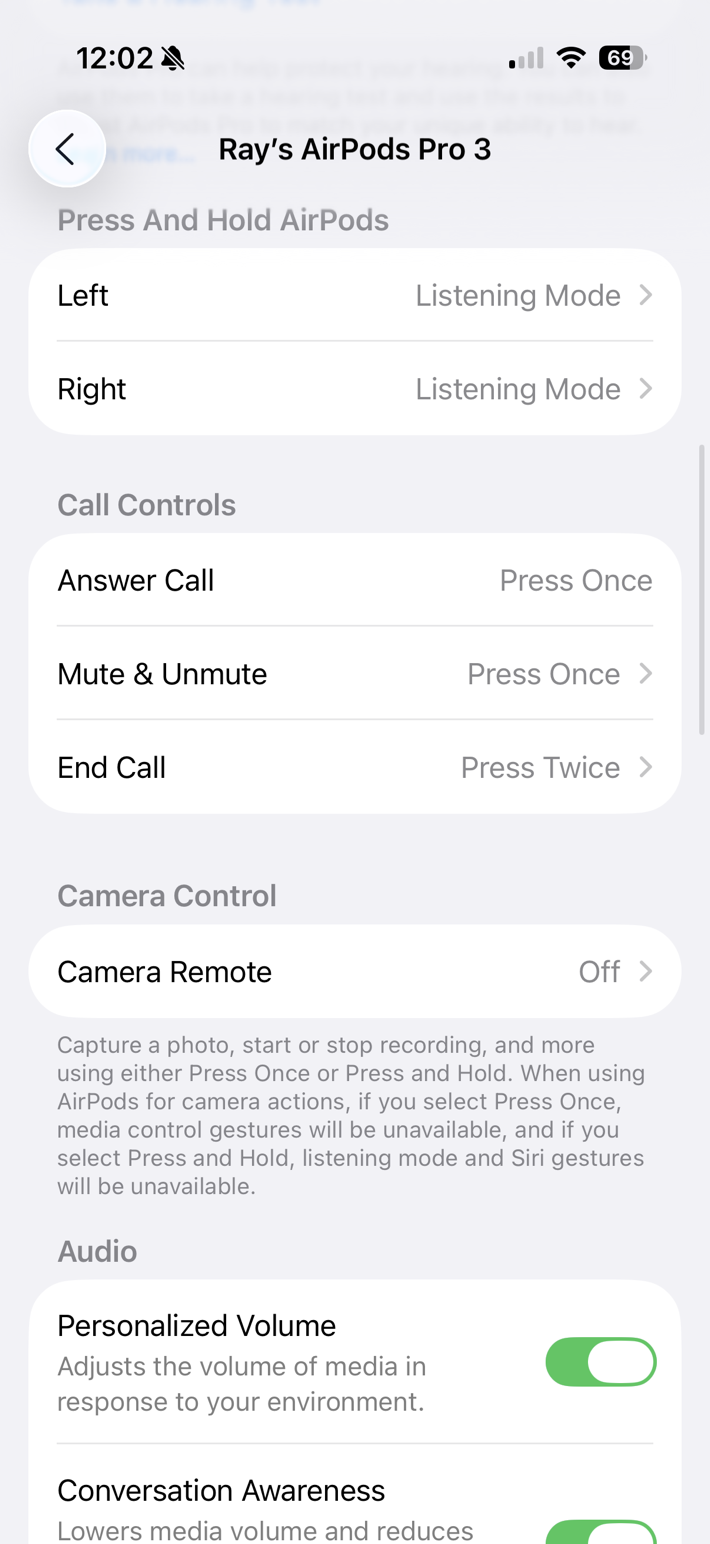
Task: Open the Mute & Unmute setting
Action: click(355, 673)
